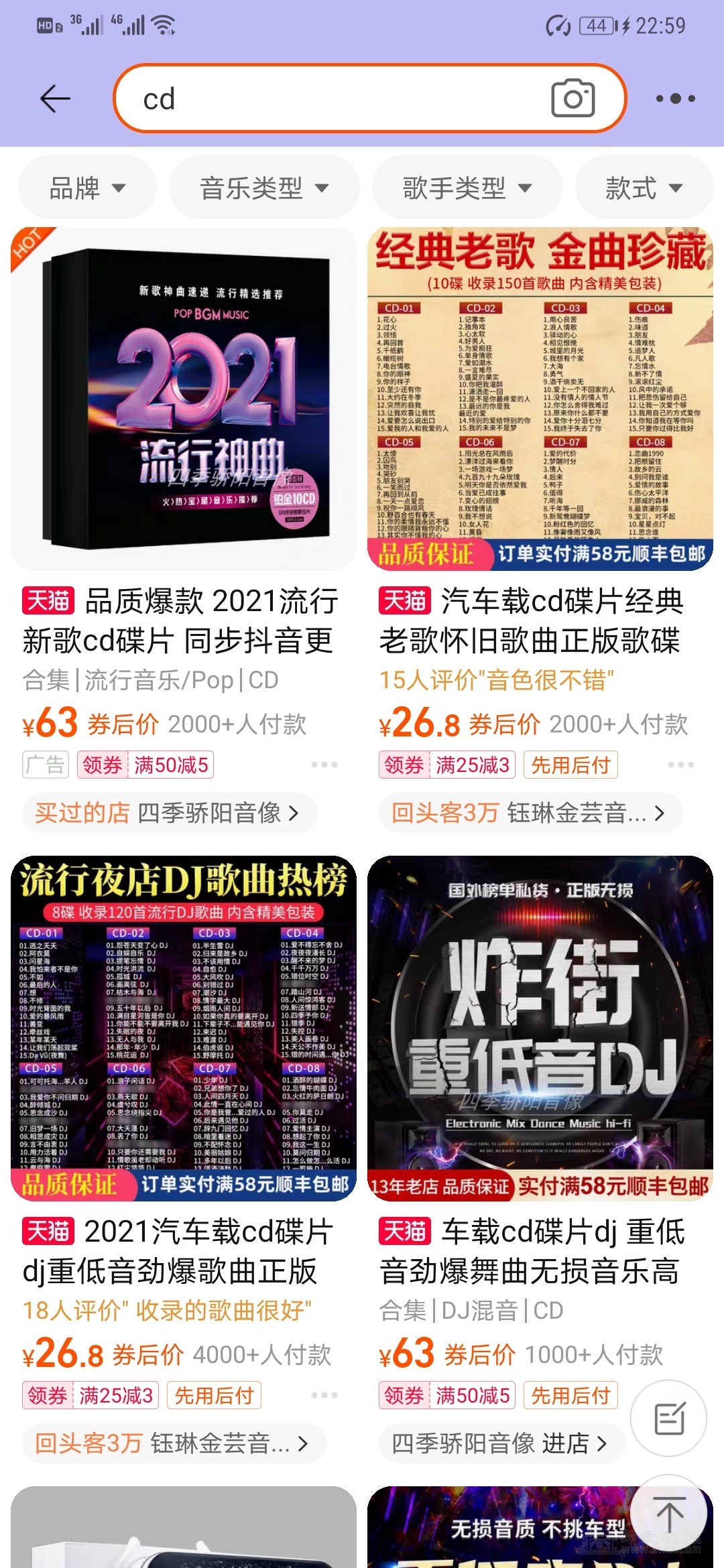
Task: Open the 经典老歌 金曲珍藏 product card
Action: (x=540, y=399)
